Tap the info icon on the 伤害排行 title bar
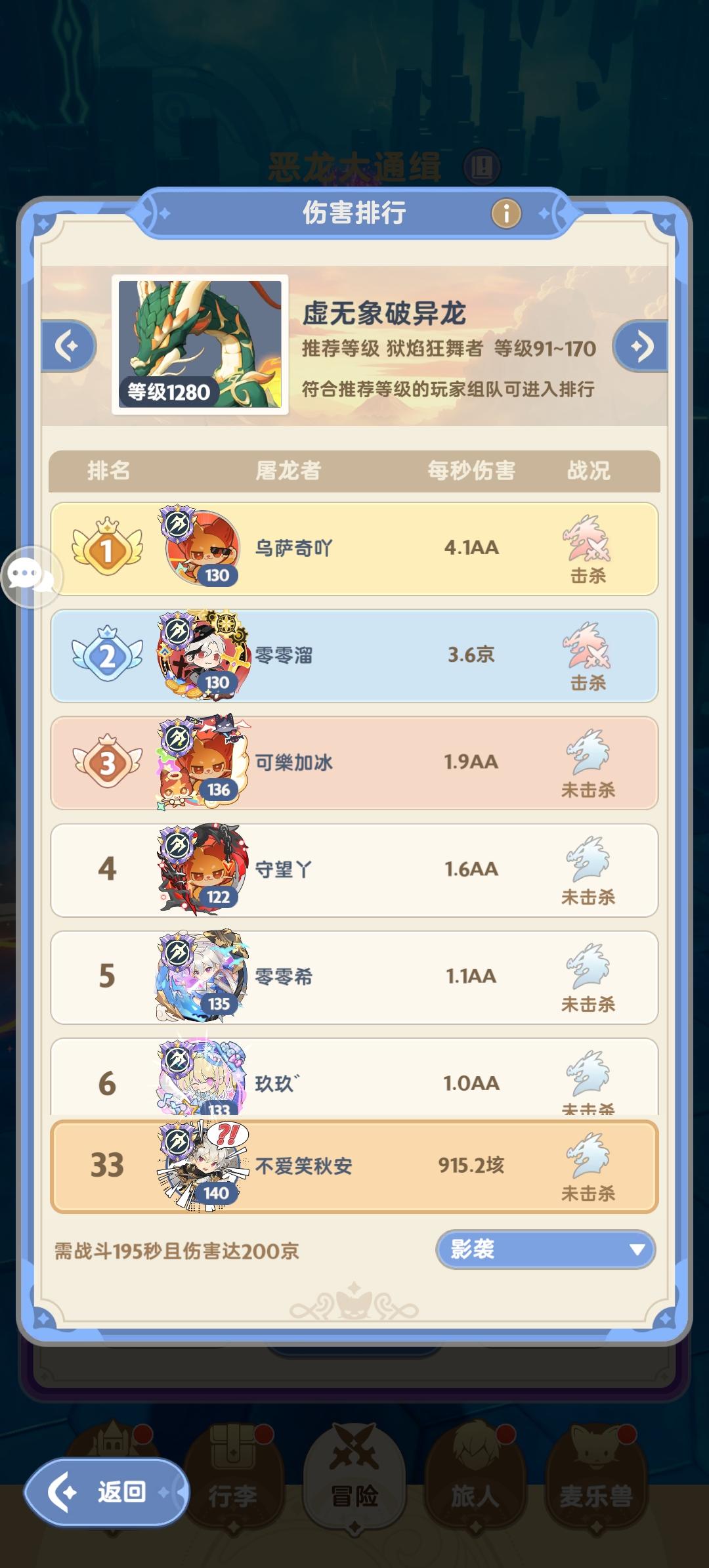The height and width of the screenshot is (1568, 709). [x=505, y=214]
